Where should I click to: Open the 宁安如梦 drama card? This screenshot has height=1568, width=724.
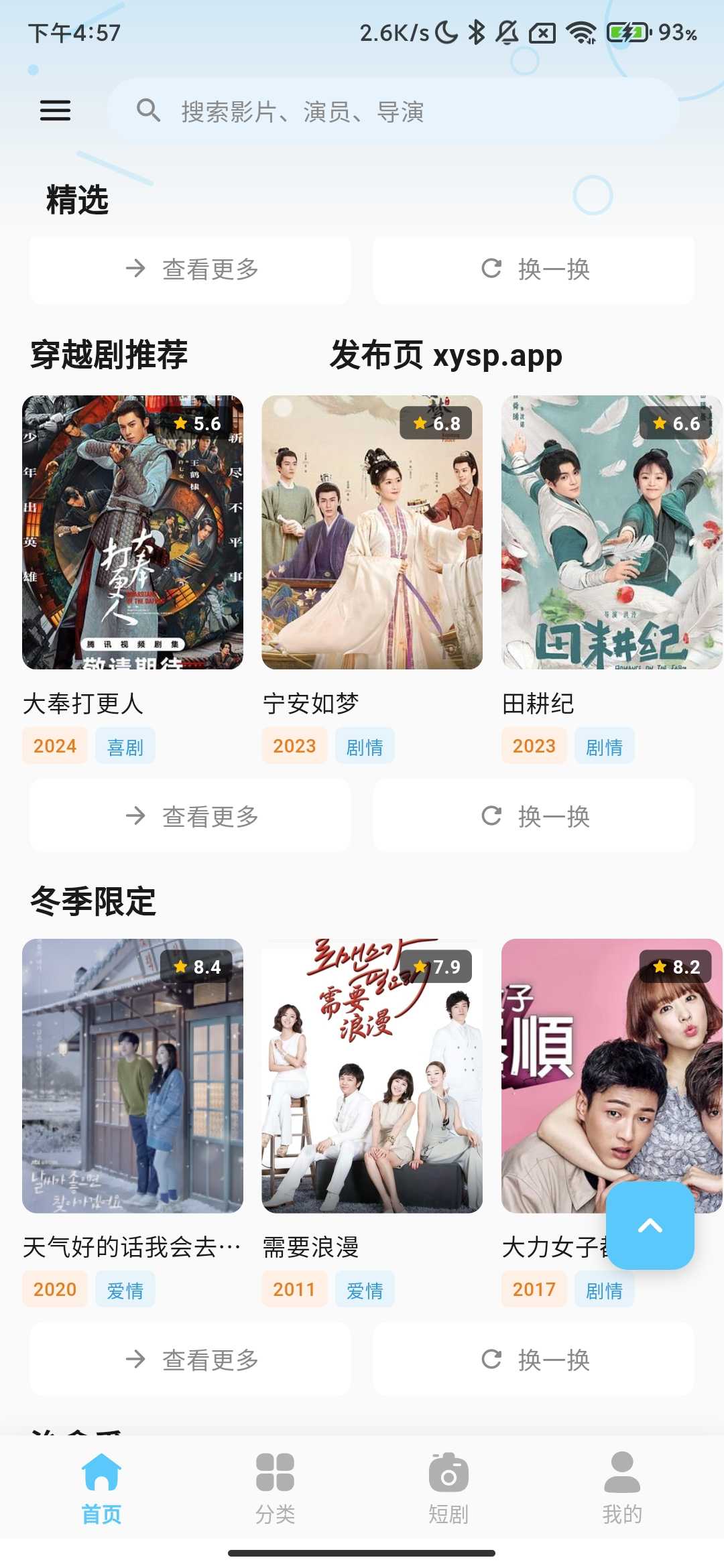pyautogui.click(x=372, y=532)
